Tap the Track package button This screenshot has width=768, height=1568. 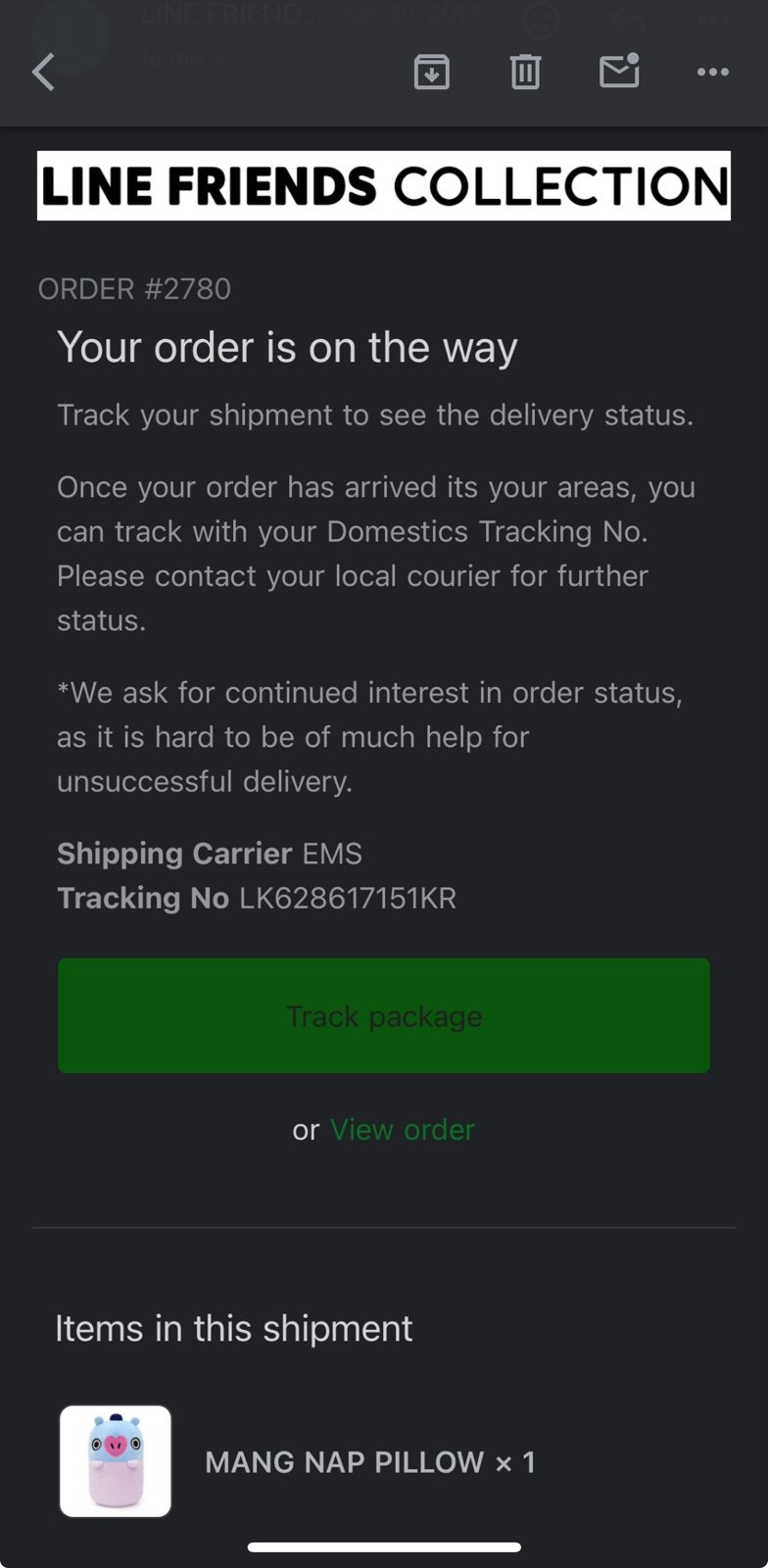point(384,1016)
